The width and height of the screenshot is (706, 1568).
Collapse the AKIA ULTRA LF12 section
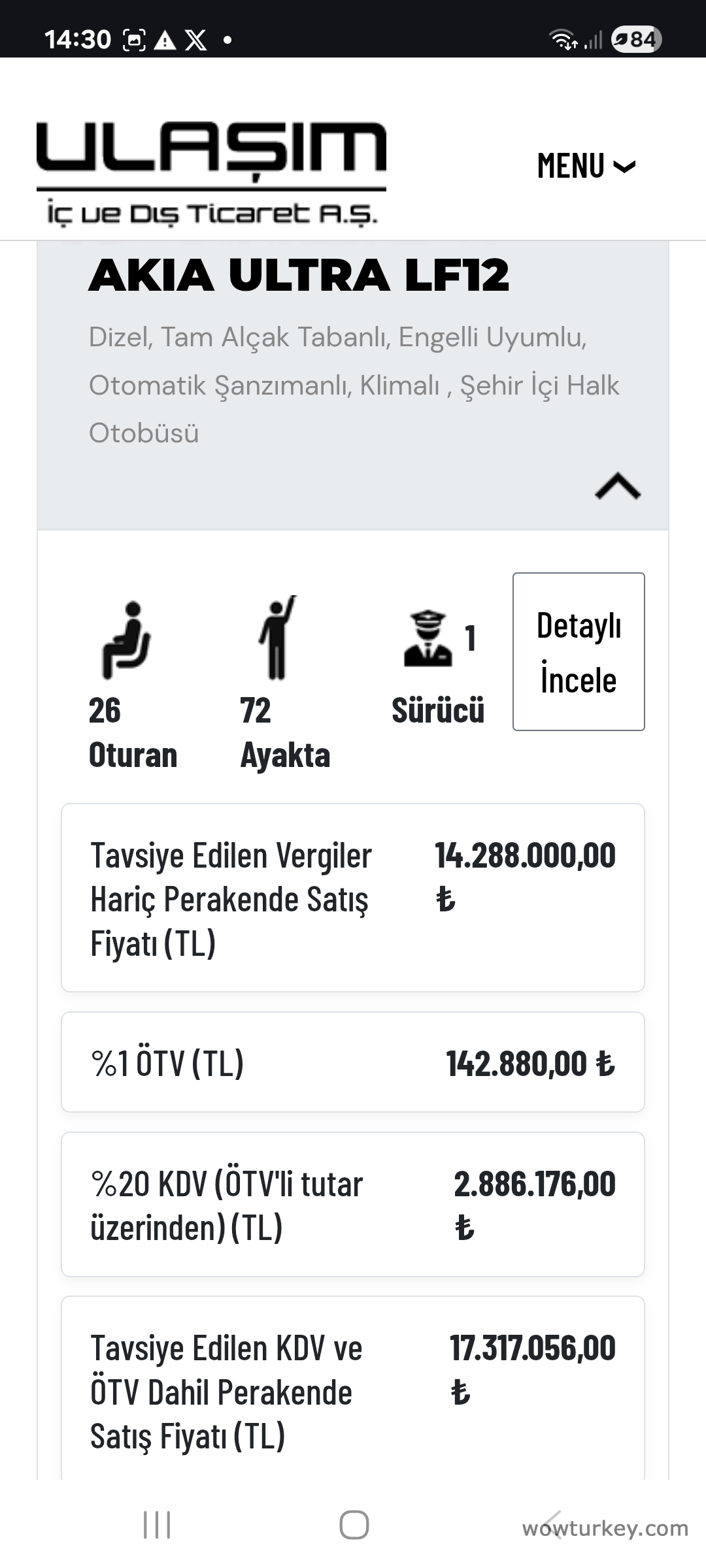(x=617, y=487)
